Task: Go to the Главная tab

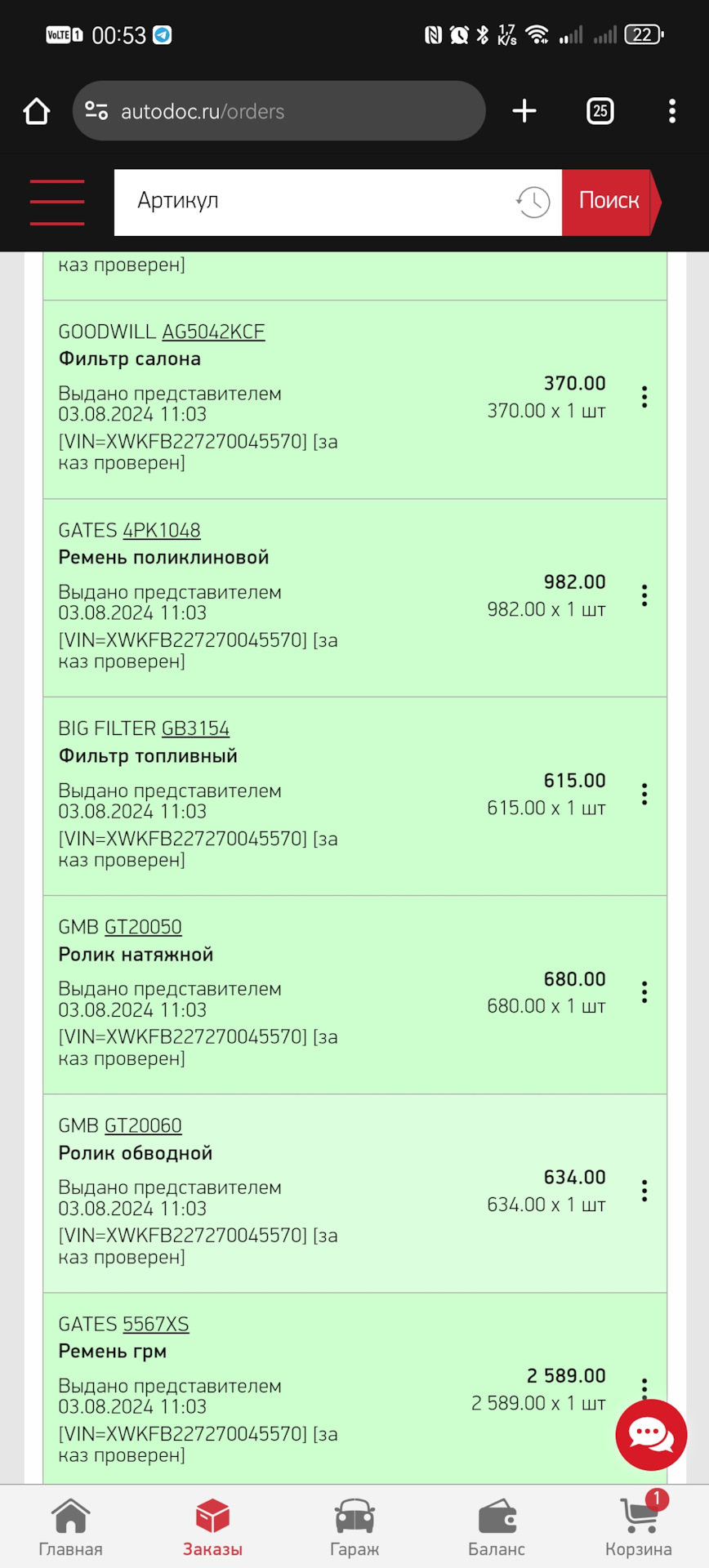Action: point(71,1527)
